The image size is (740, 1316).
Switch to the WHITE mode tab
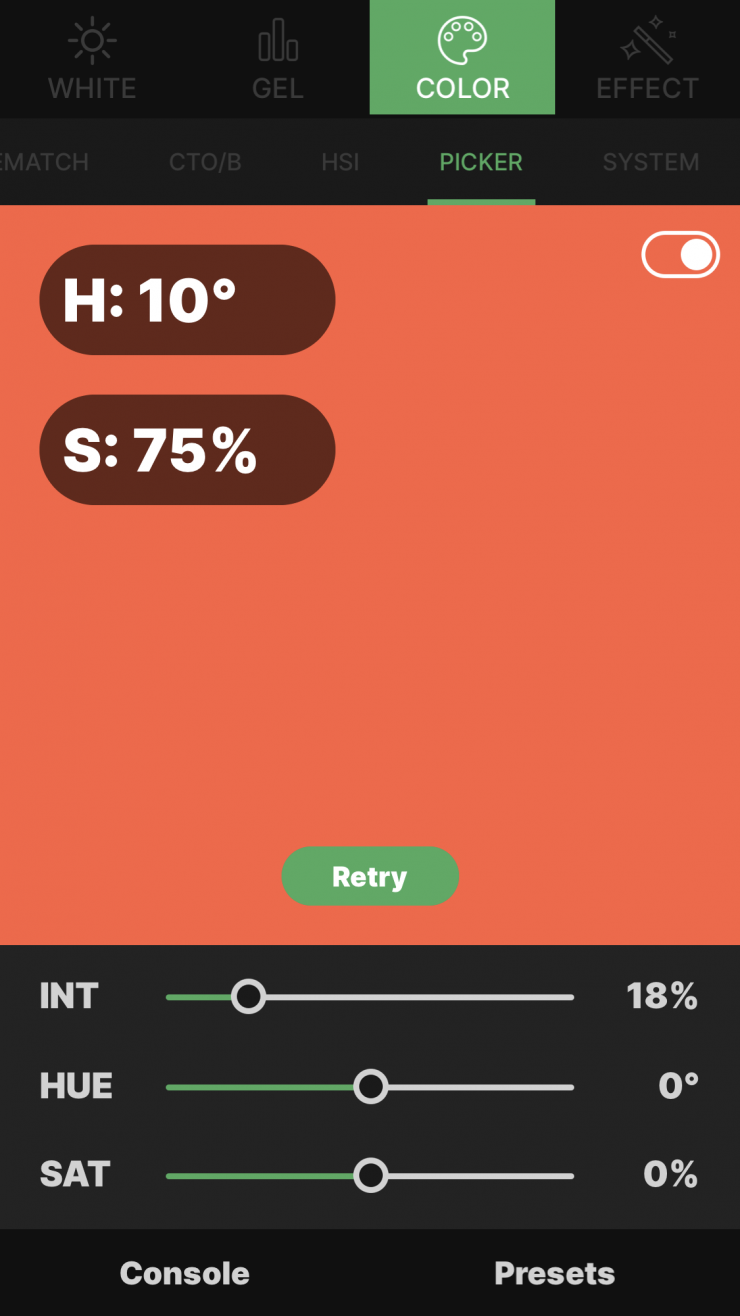click(x=92, y=58)
